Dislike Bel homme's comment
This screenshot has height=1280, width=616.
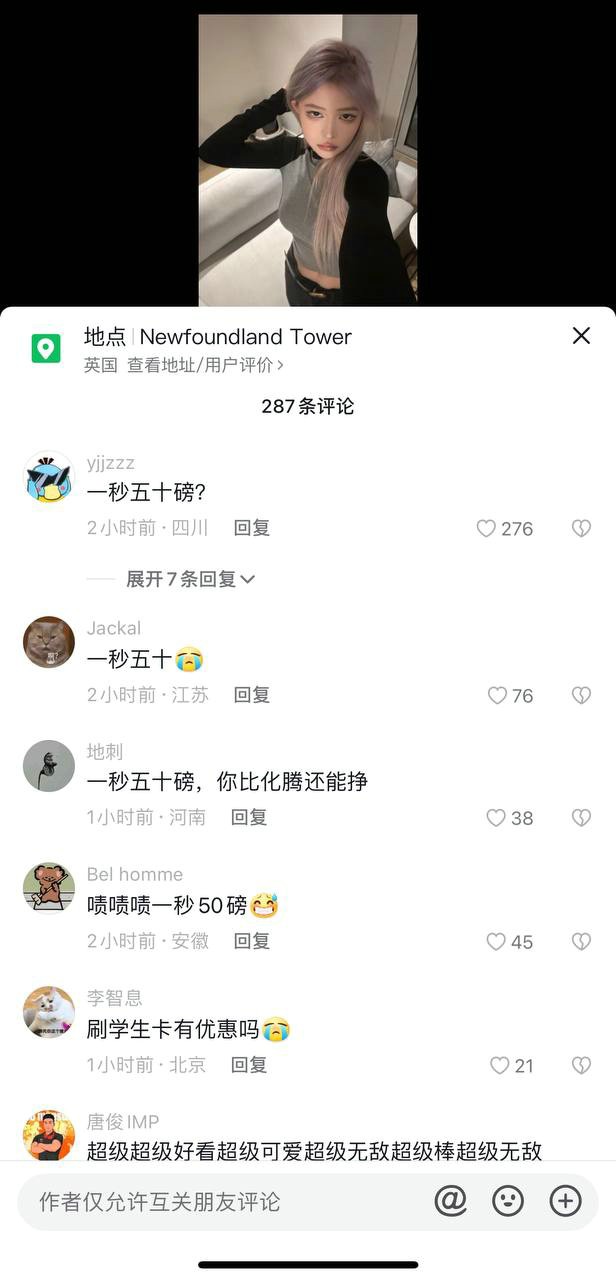(x=581, y=941)
